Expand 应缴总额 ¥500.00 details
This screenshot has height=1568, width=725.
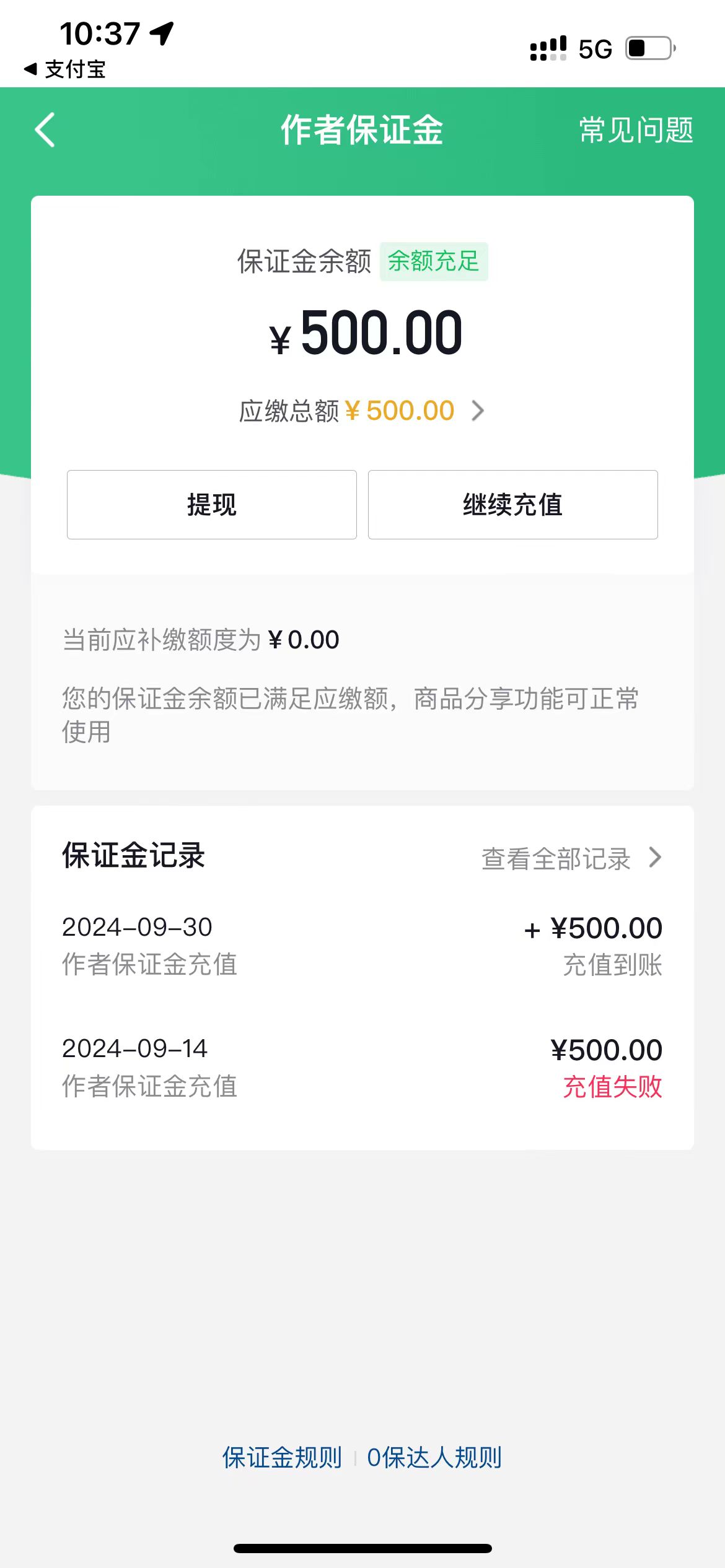pyautogui.click(x=362, y=411)
